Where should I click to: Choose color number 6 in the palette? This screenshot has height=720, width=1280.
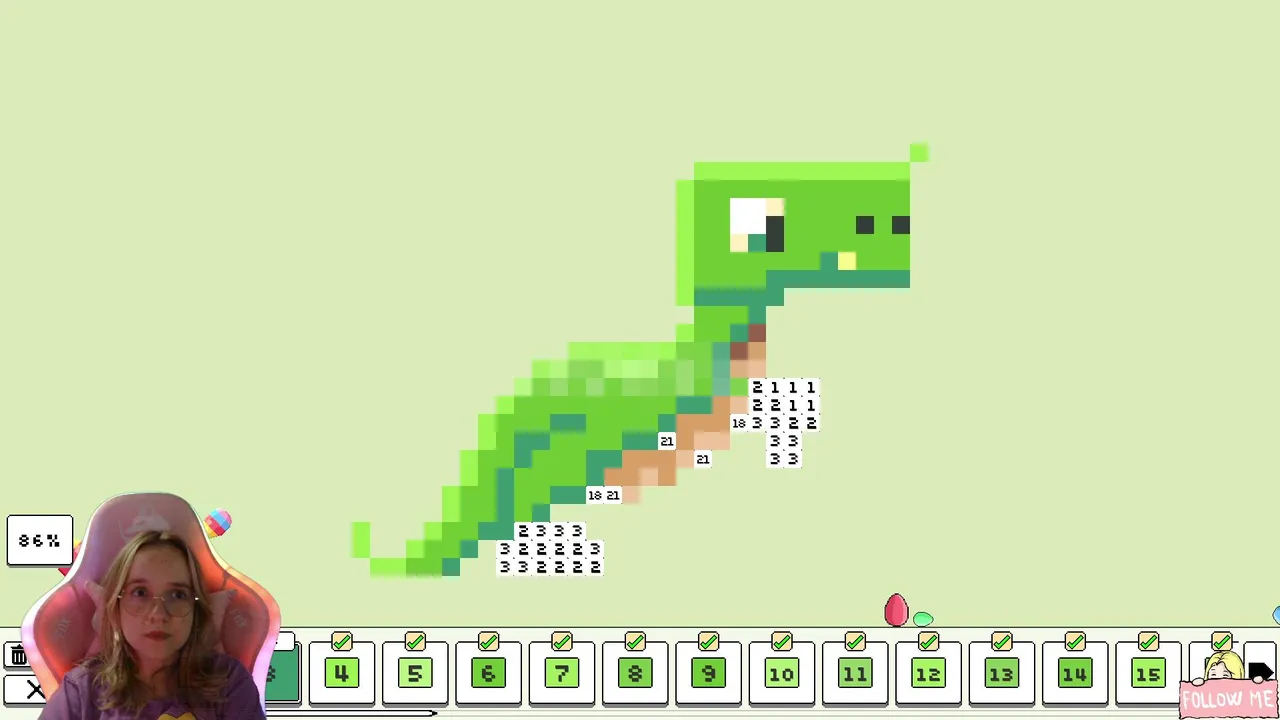click(x=488, y=674)
